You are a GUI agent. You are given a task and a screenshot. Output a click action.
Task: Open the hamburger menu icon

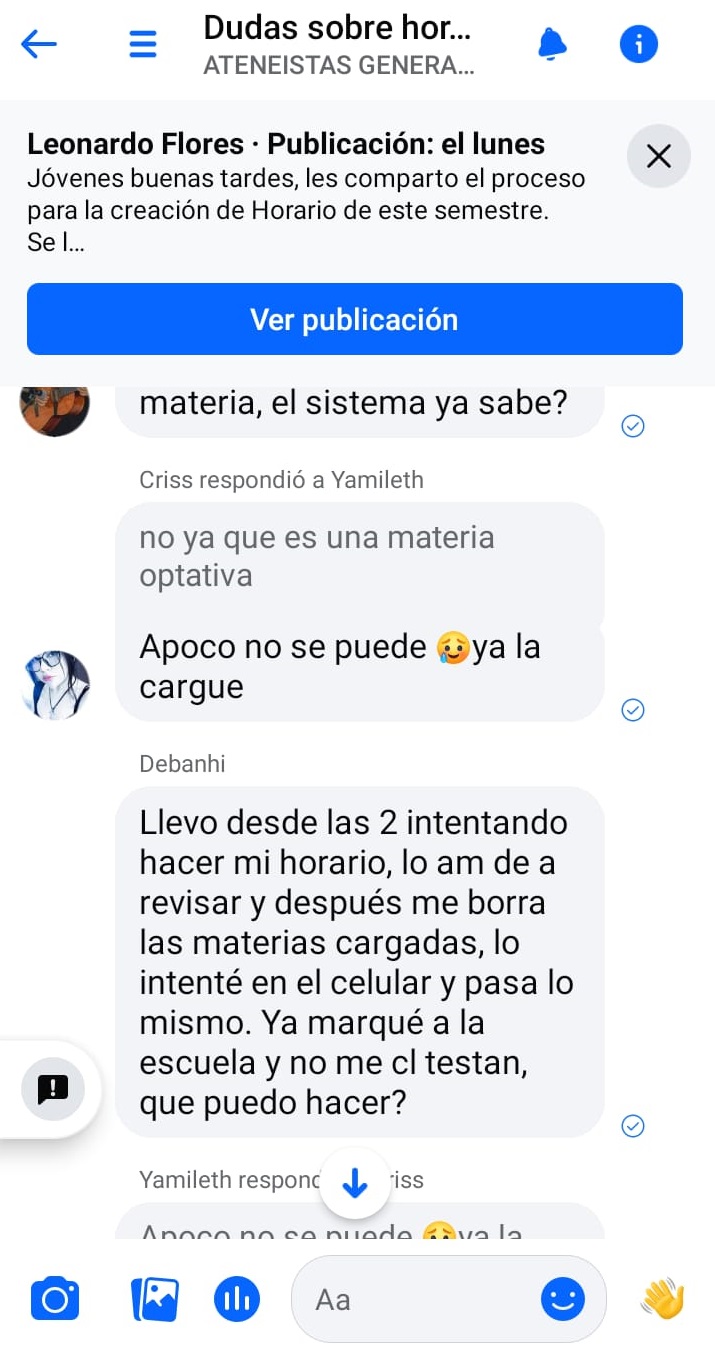(x=143, y=44)
